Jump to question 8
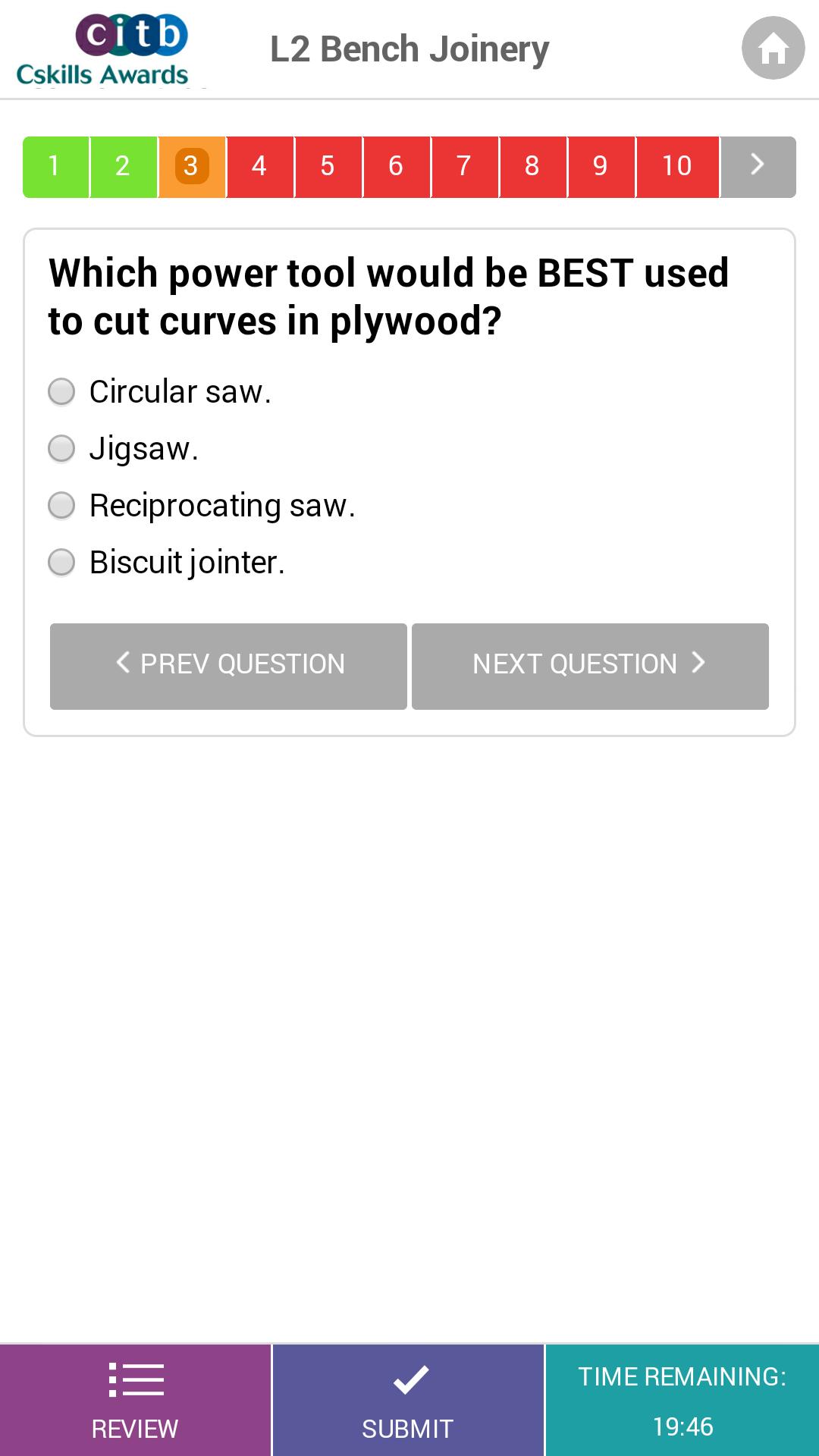819x1456 pixels. click(x=532, y=167)
